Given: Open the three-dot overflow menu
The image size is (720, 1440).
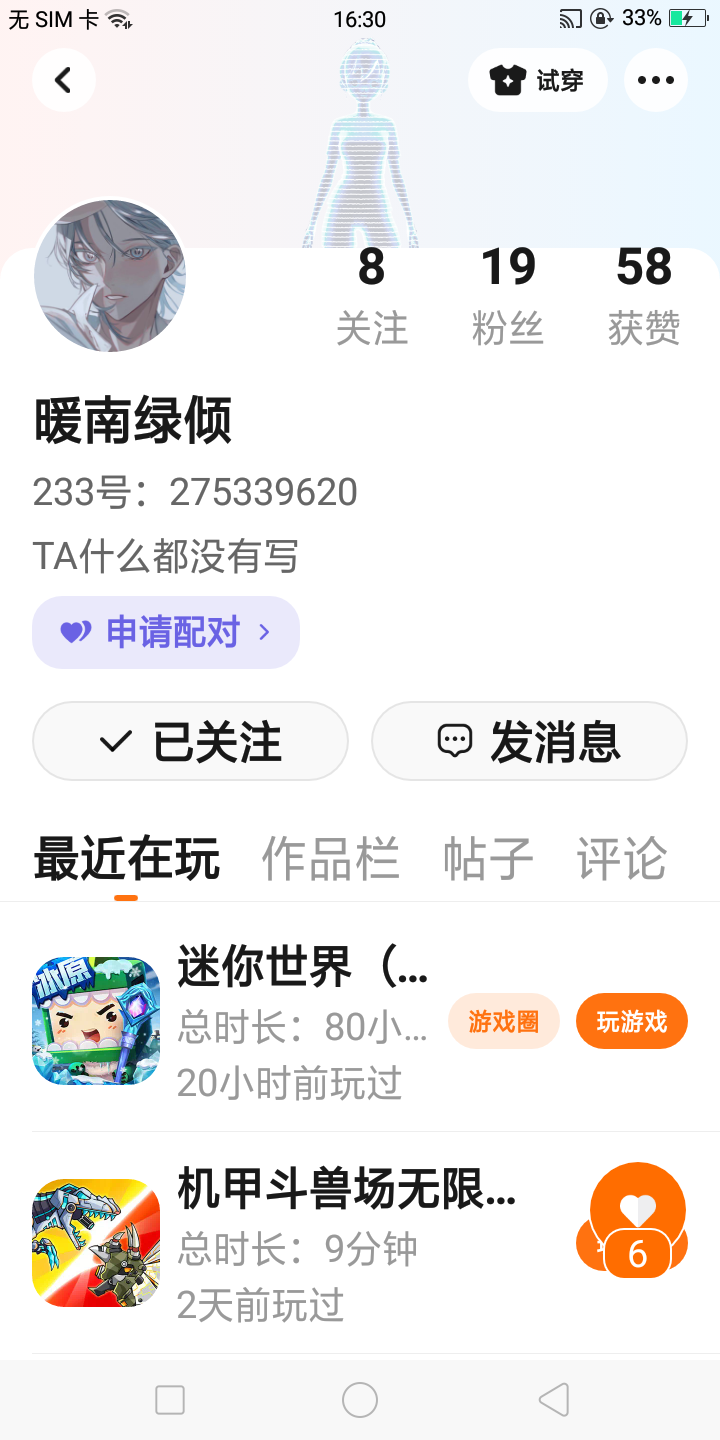Looking at the screenshot, I should point(655,80).
